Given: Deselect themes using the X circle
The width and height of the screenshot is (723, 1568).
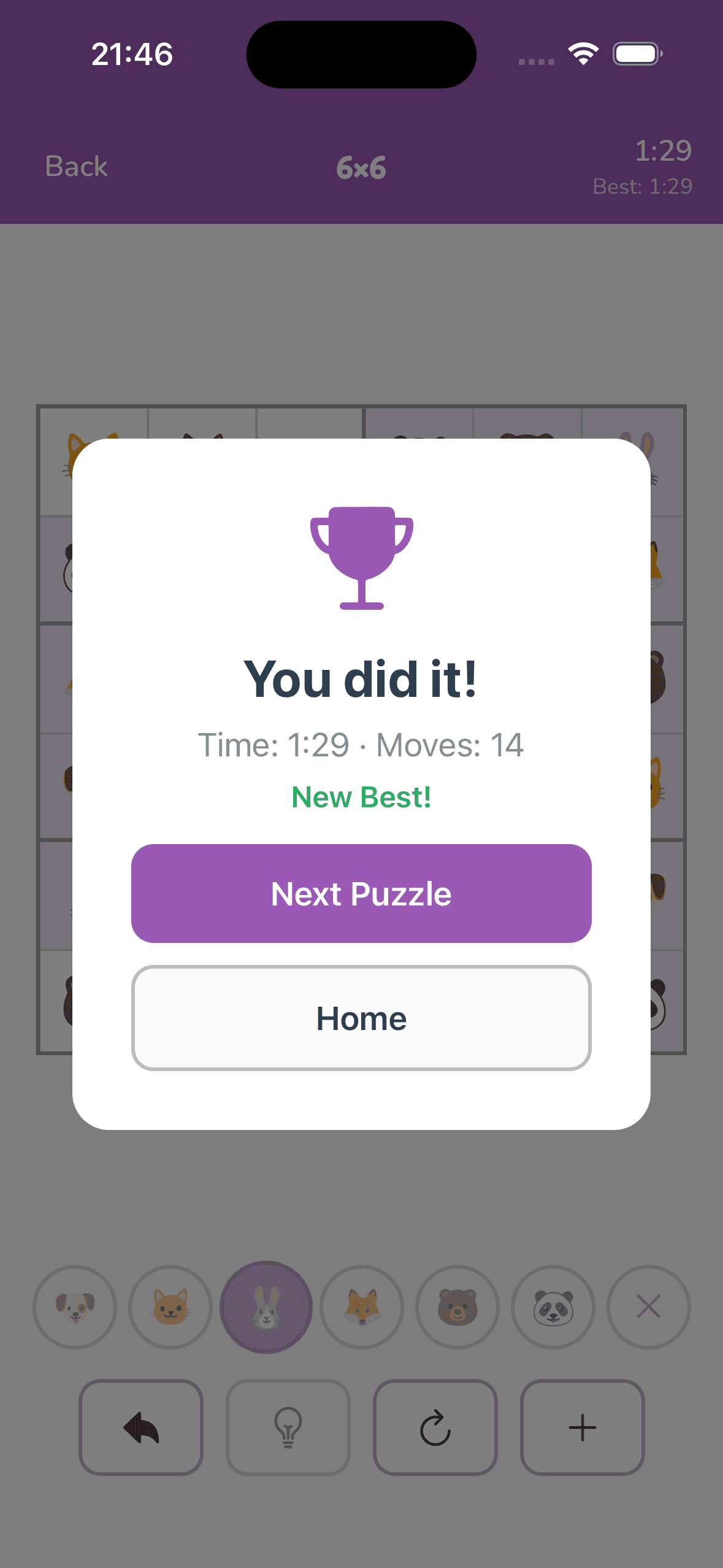Looking at the screenshot, I should tap(648, 1307).
